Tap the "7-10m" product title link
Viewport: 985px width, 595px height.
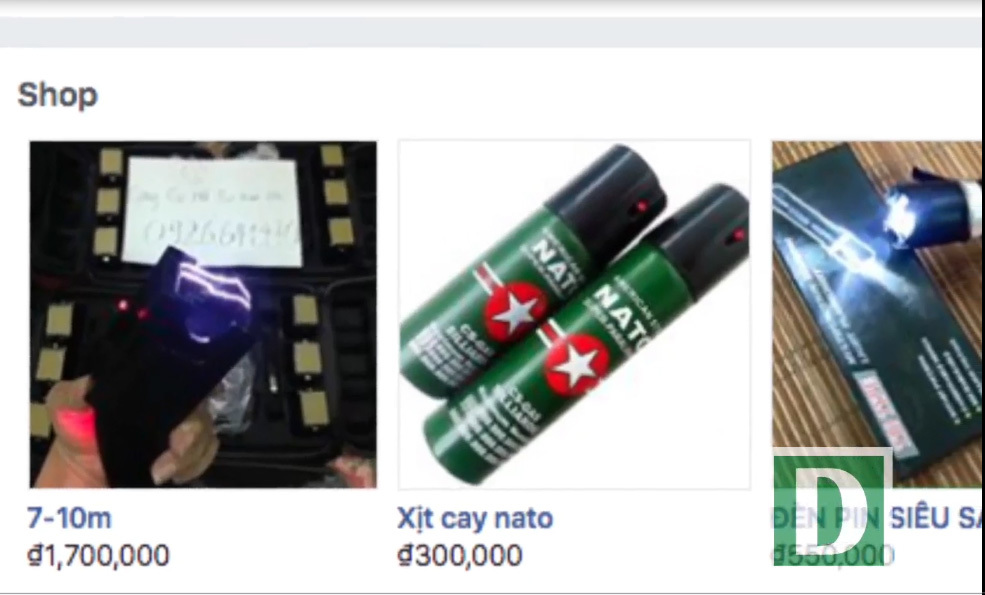(x=69, y=518)
